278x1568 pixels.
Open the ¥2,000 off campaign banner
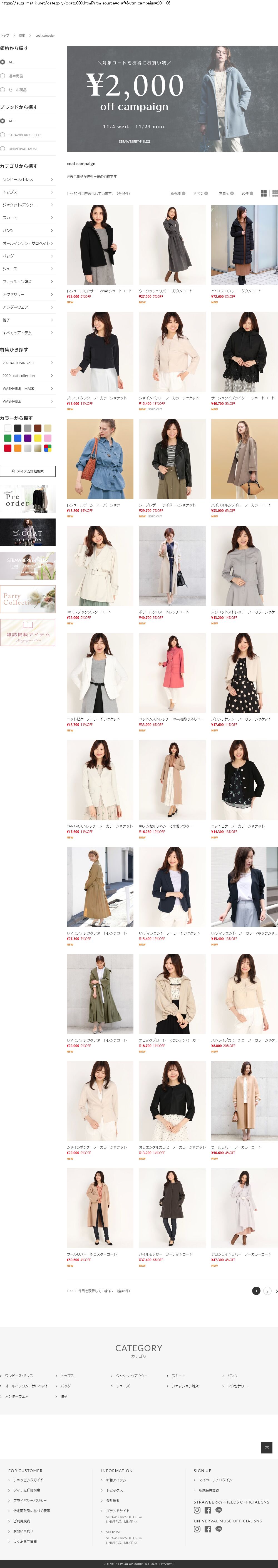click(x=172, y=99)
